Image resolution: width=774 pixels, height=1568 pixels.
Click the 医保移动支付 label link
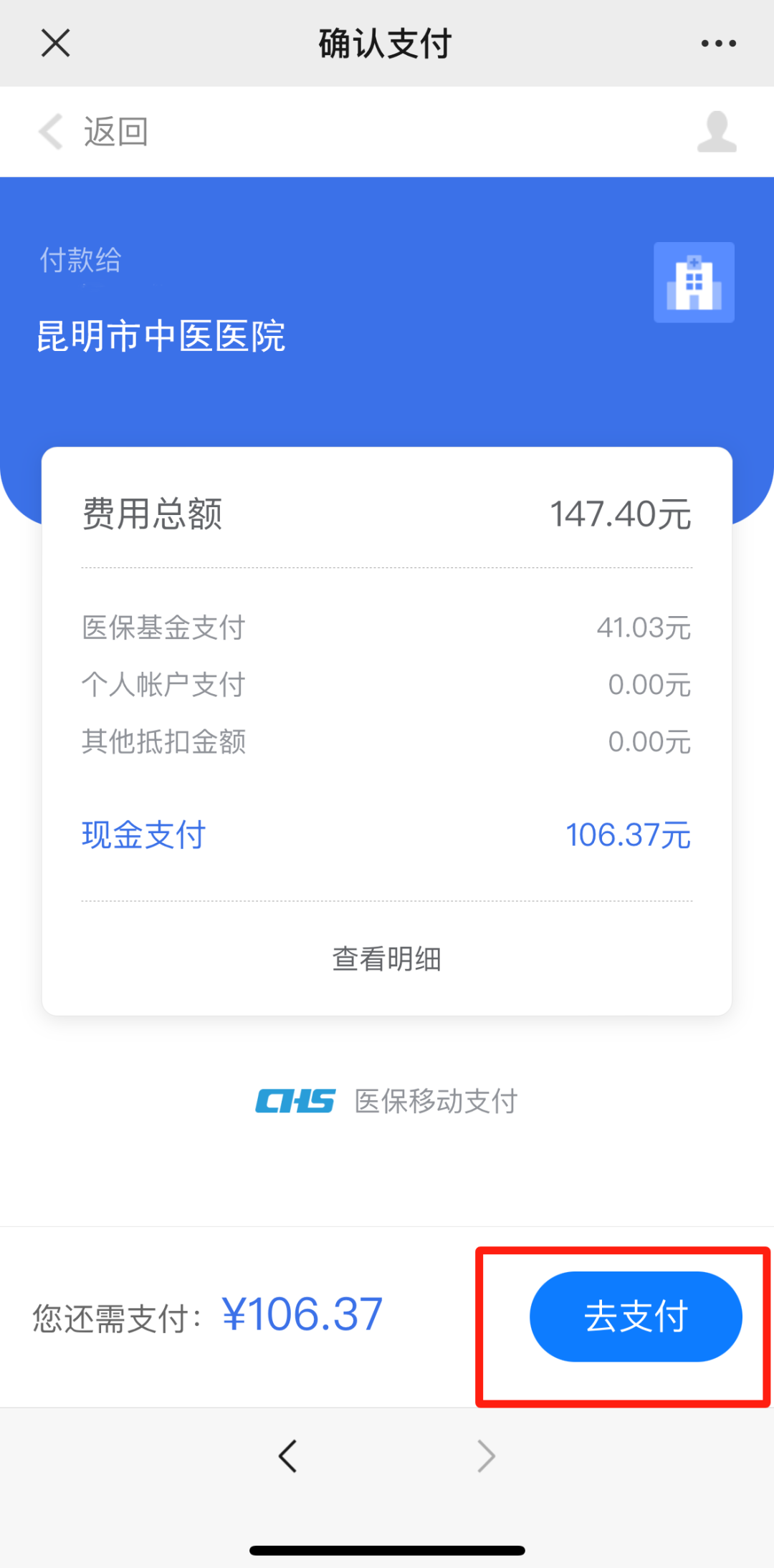(x=434, y=1101)
